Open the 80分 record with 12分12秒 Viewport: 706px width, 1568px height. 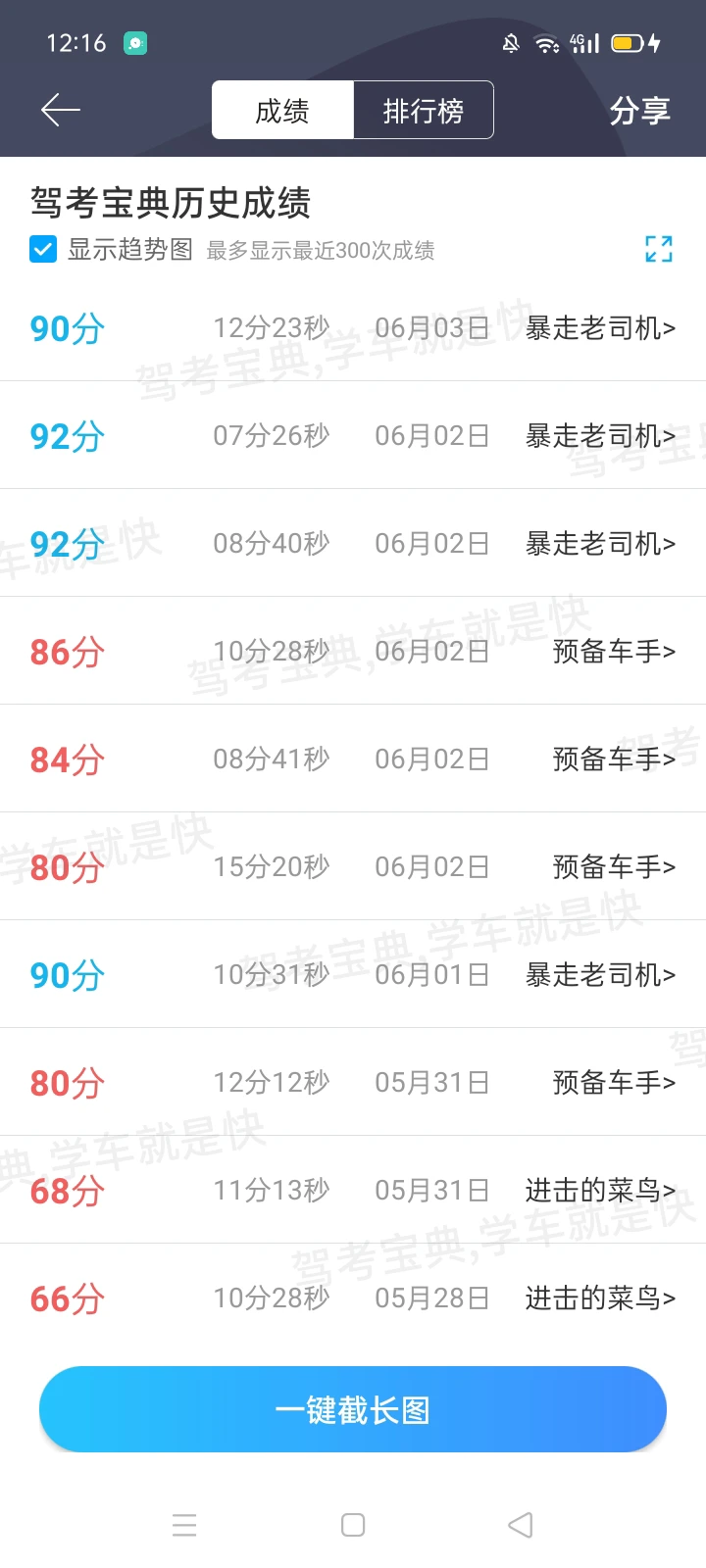[353, 1082]
